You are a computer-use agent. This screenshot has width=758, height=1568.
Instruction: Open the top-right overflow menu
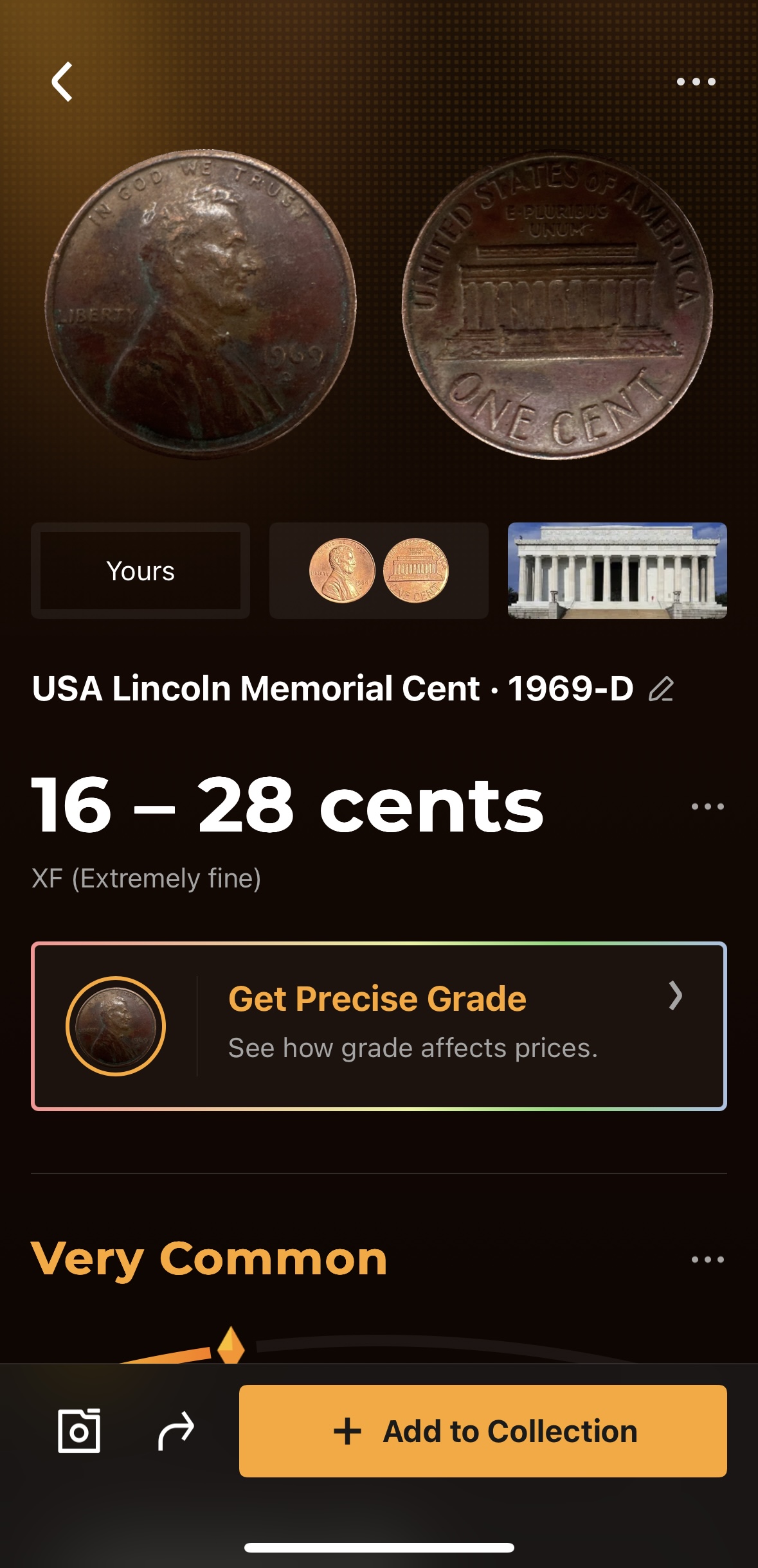point(696,82)
